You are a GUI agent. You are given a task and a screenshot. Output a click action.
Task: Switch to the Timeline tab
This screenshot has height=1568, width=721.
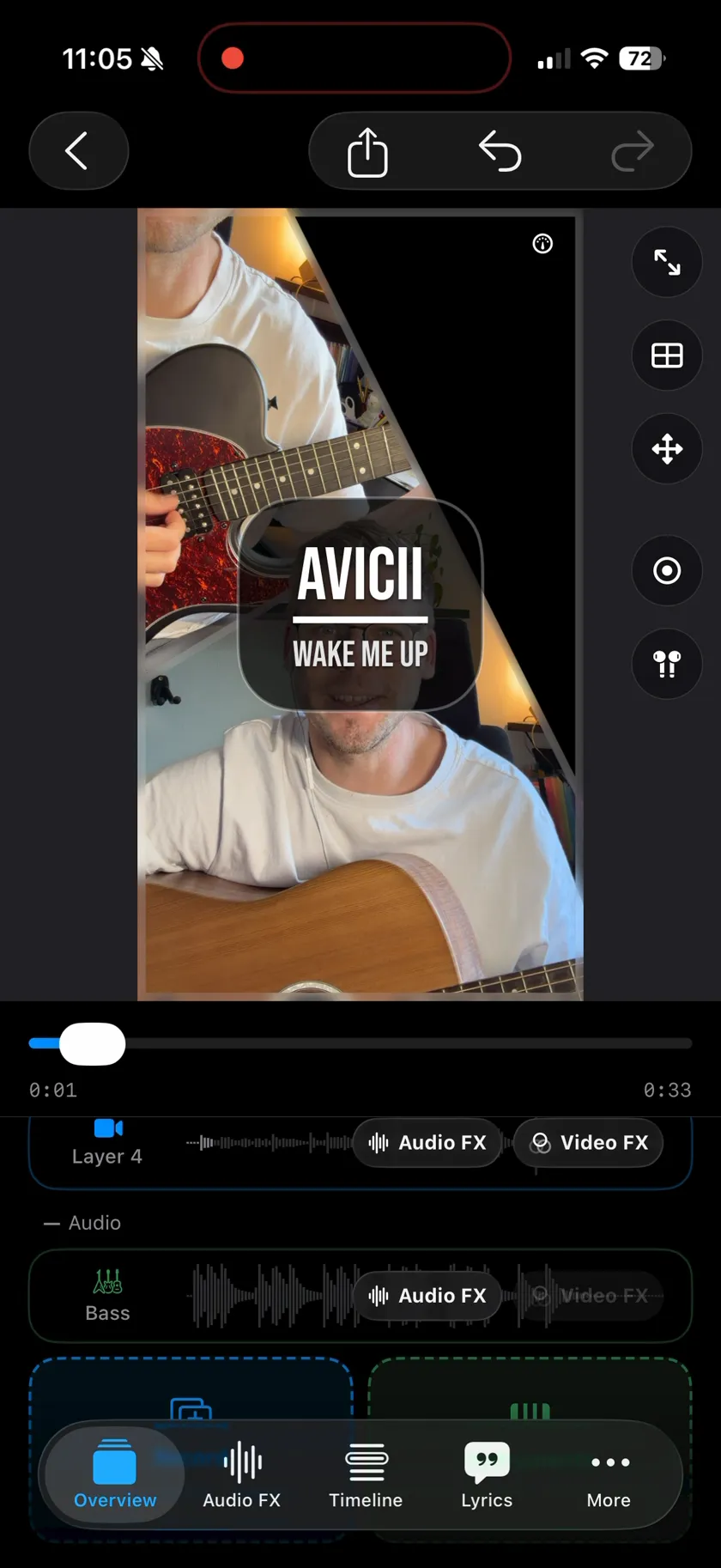pyautogui.click(x=366, y=1474)
